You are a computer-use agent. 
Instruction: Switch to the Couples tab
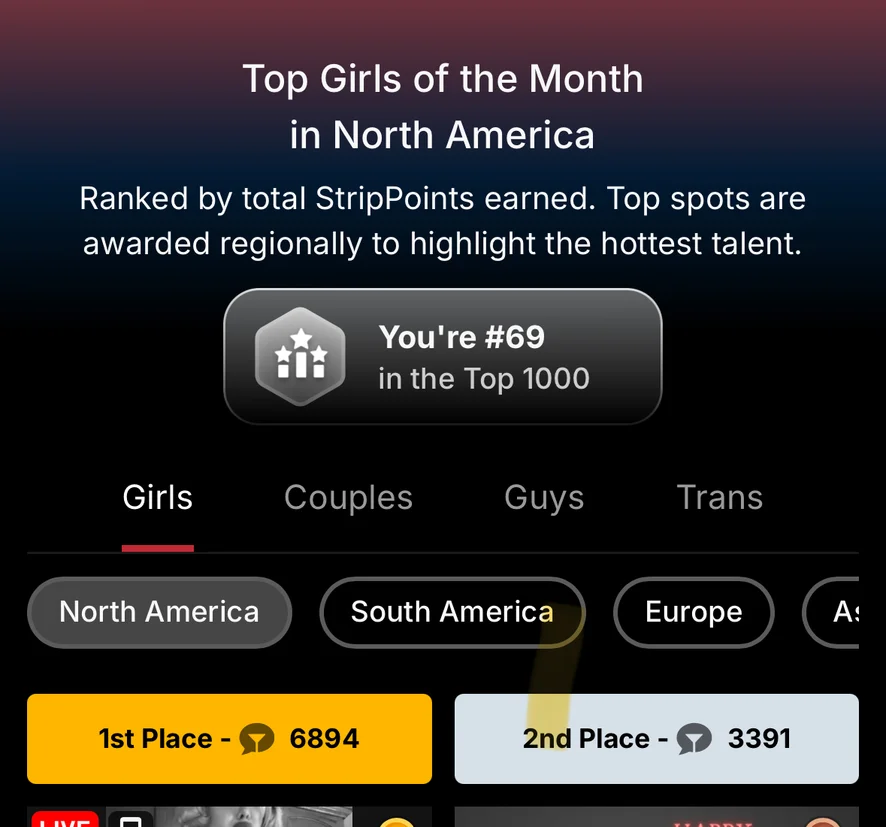coord(348,498)
